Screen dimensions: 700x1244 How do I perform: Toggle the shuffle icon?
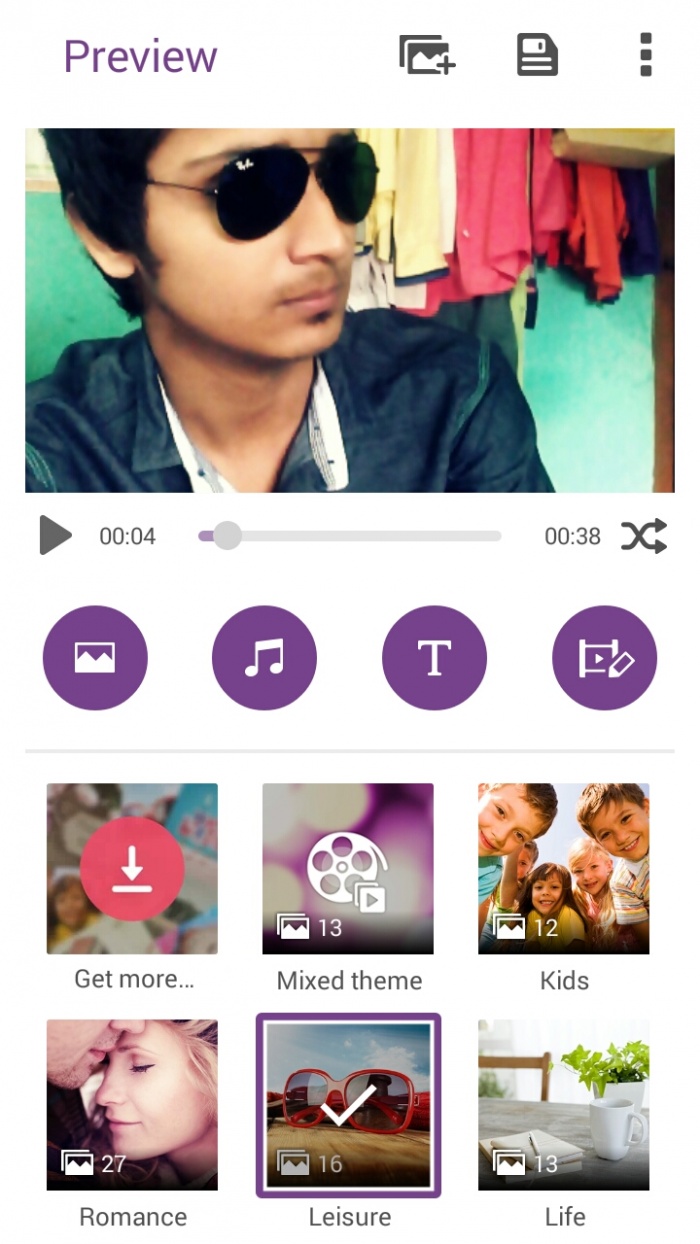point(644,537)
